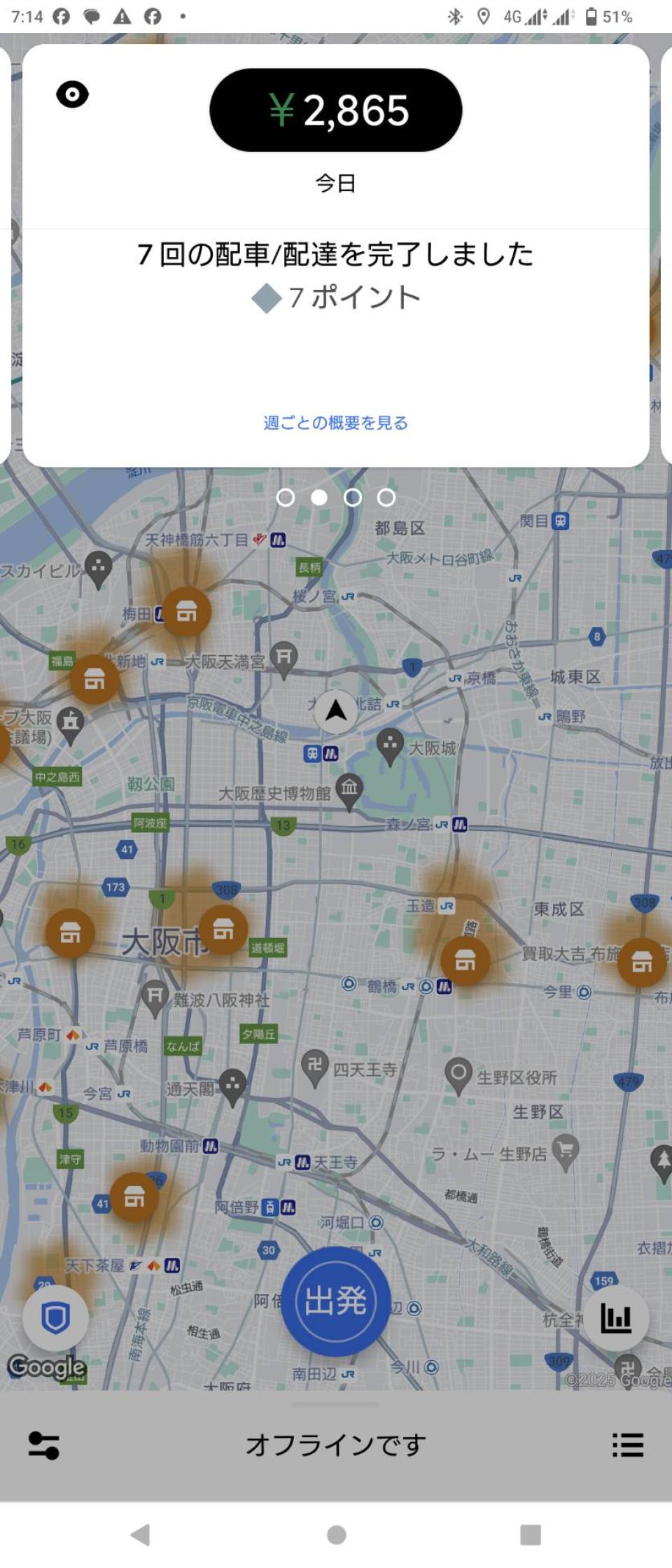
Task: Tap the hotspot store marker near 梅田
Action: tap(186, 612)
